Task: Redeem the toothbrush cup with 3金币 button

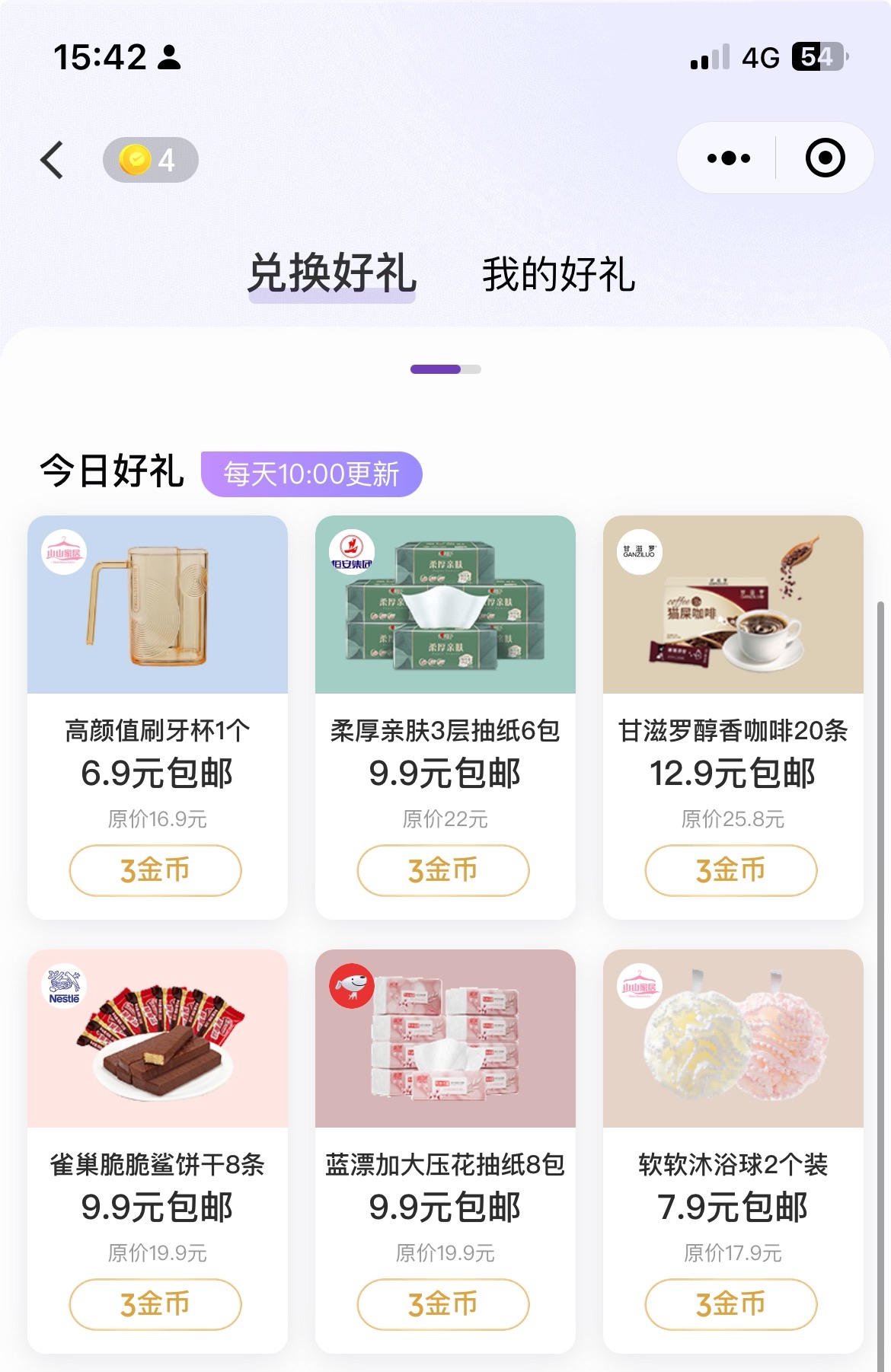Action: tap(156, 870)
